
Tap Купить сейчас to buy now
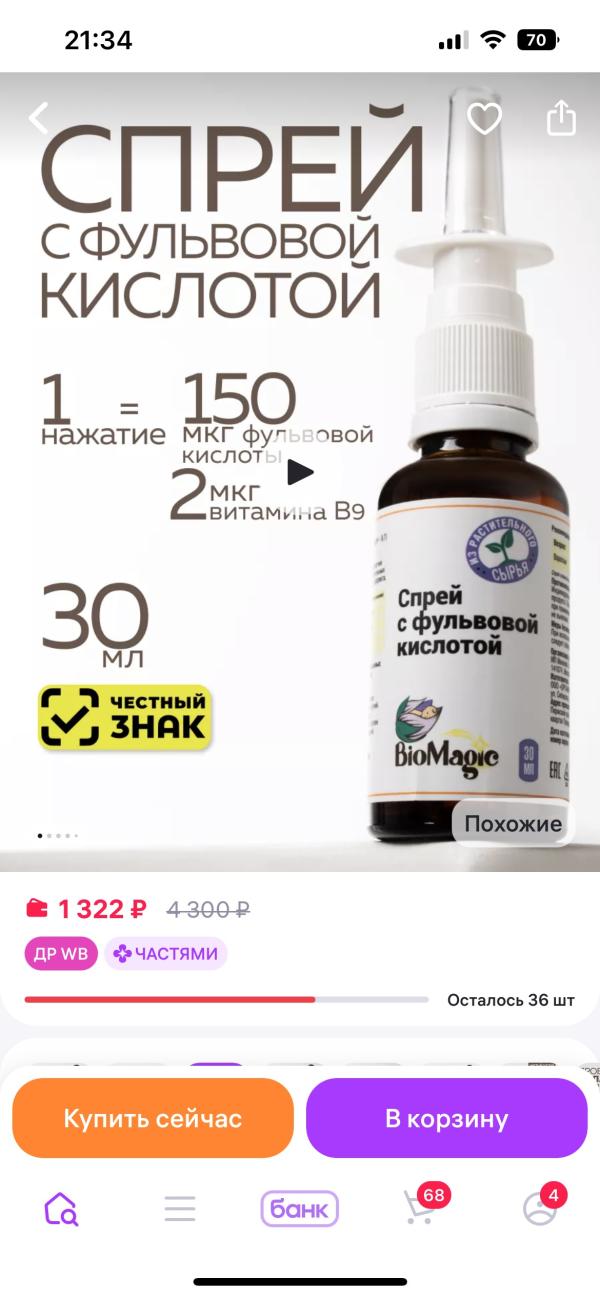coord(153,1118)
